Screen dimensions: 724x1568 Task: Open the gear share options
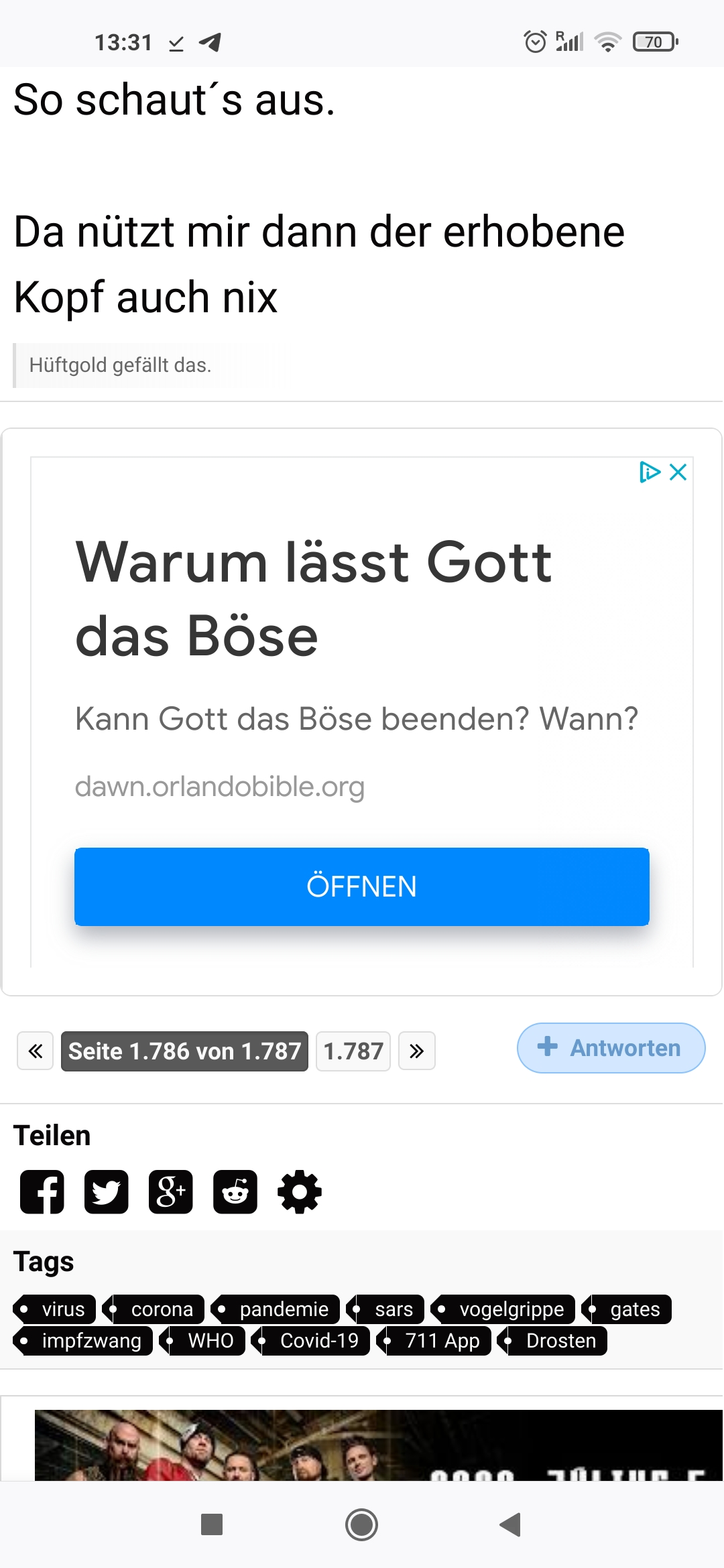(300, 1192)
